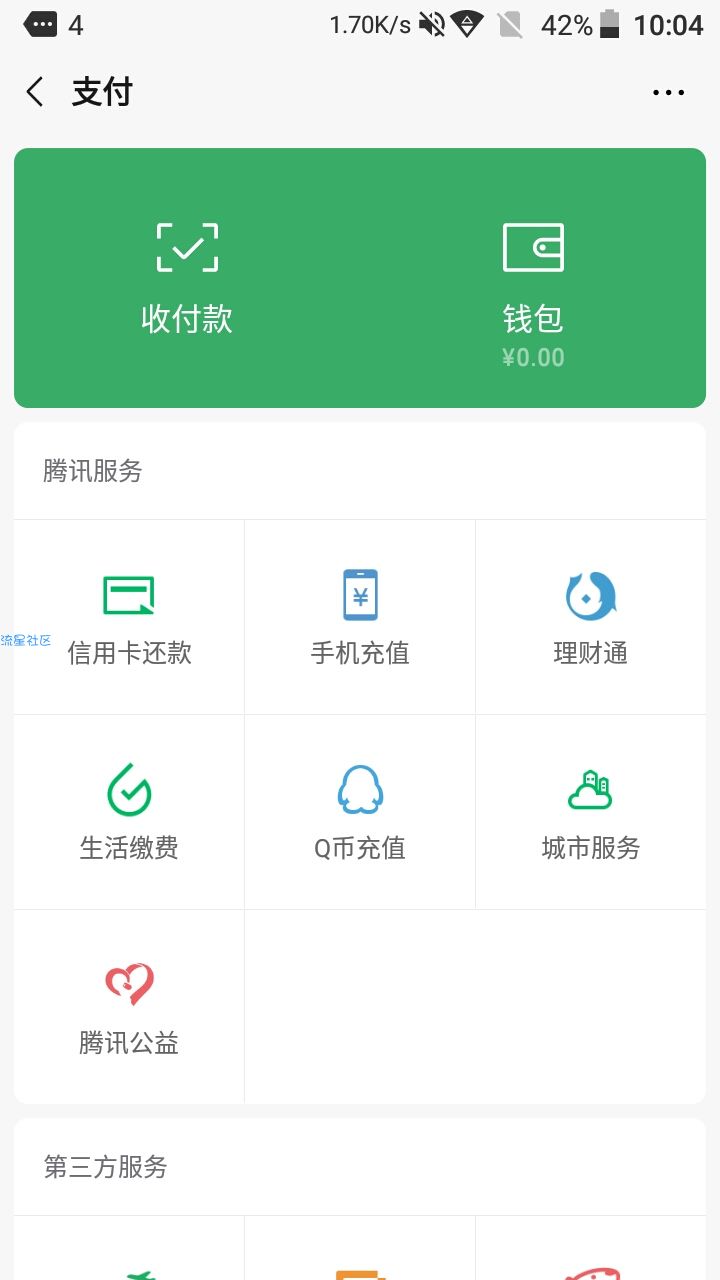The height and width of the screenshot is (1280, 720).
Task: Open the three-dot overflow menu
Action: (668, 92)
